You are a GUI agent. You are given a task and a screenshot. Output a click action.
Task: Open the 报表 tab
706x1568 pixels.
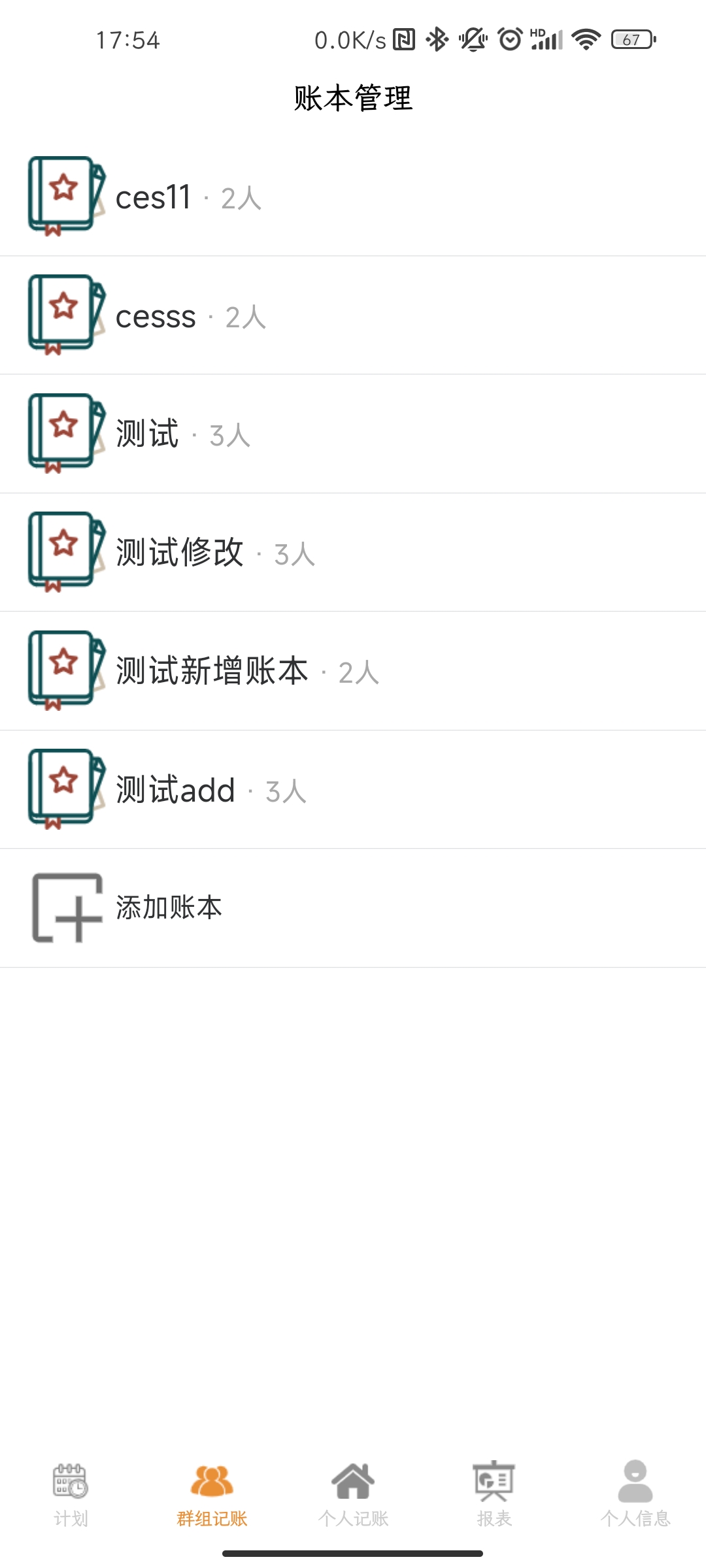pos(494,1494)
